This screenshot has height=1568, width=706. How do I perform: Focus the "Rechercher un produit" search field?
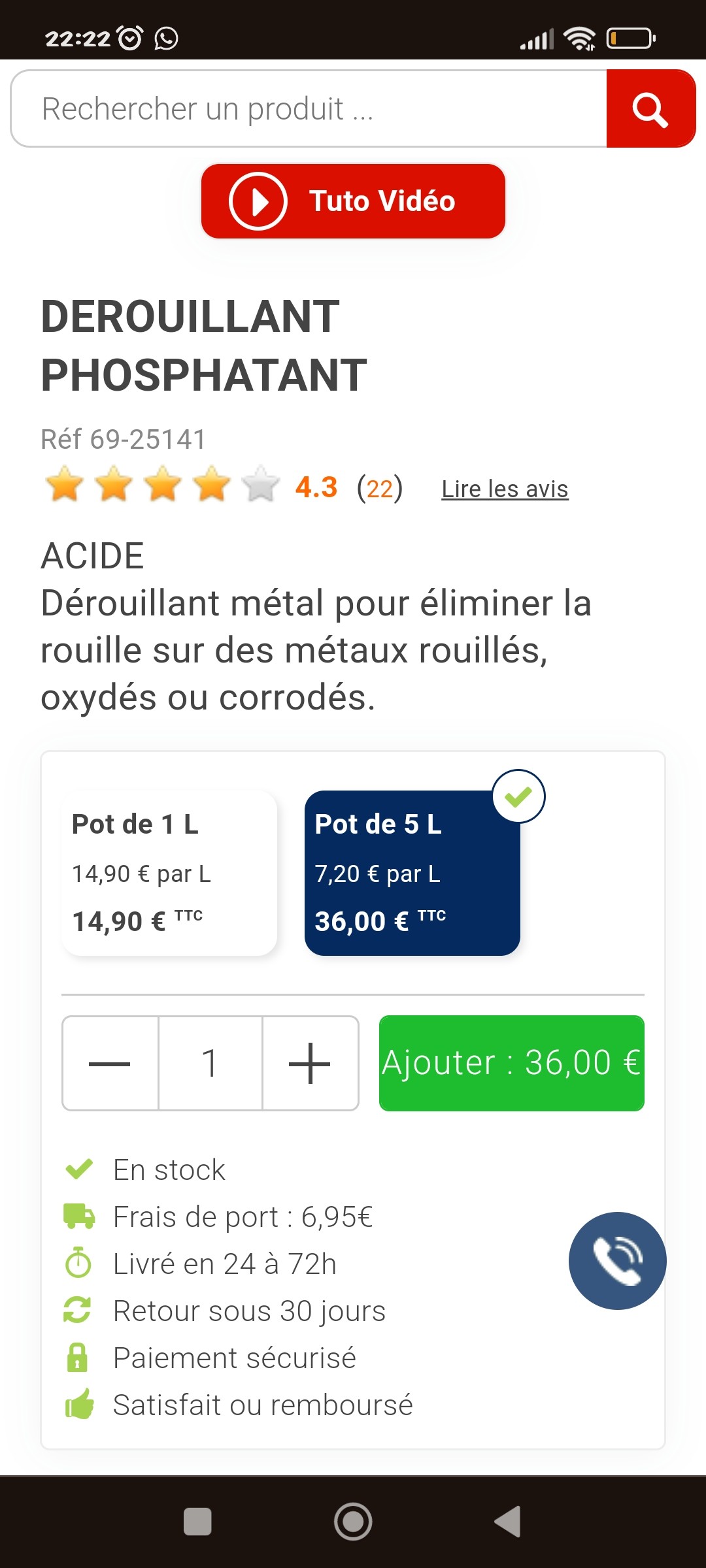tap(309, 108)
